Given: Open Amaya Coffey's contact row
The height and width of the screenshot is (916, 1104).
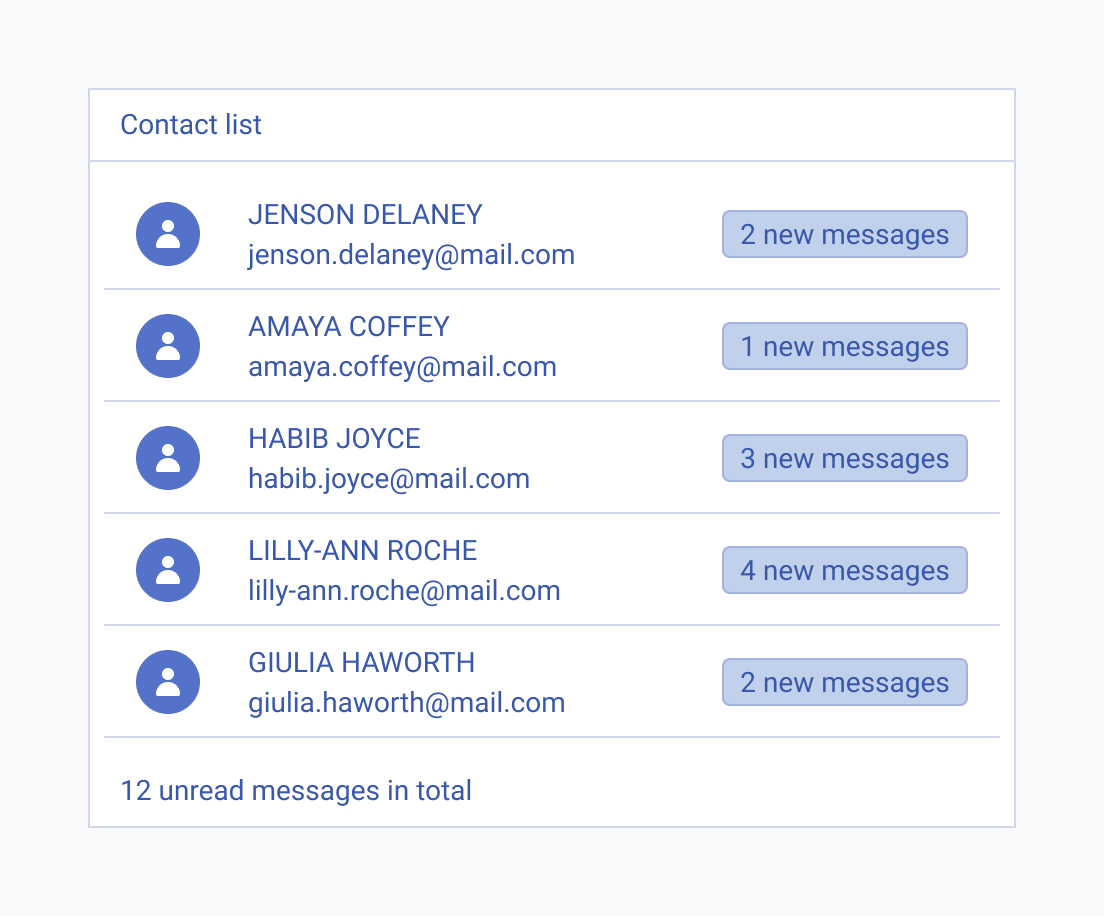Looking at the screenshot, I should pos(402,346).
